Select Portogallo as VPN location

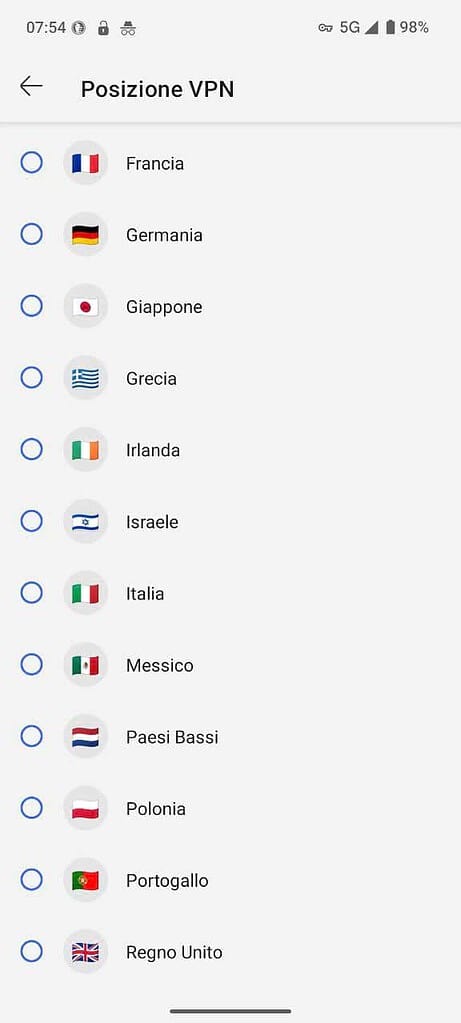31,880
